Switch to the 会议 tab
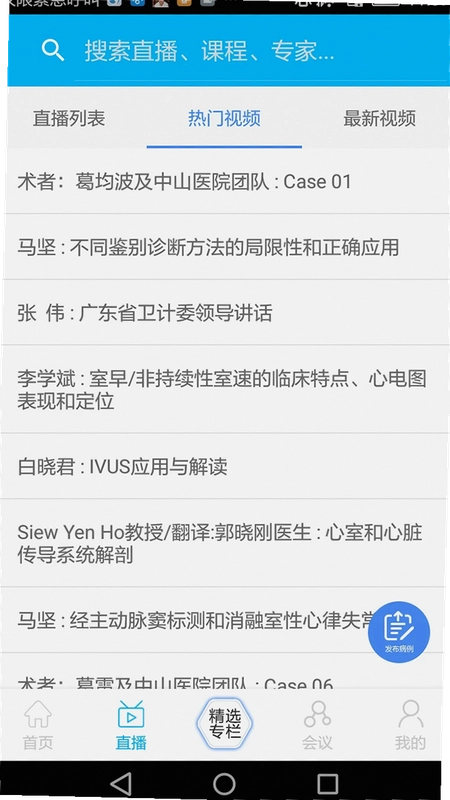450x800 pixels. coord(317,726)
